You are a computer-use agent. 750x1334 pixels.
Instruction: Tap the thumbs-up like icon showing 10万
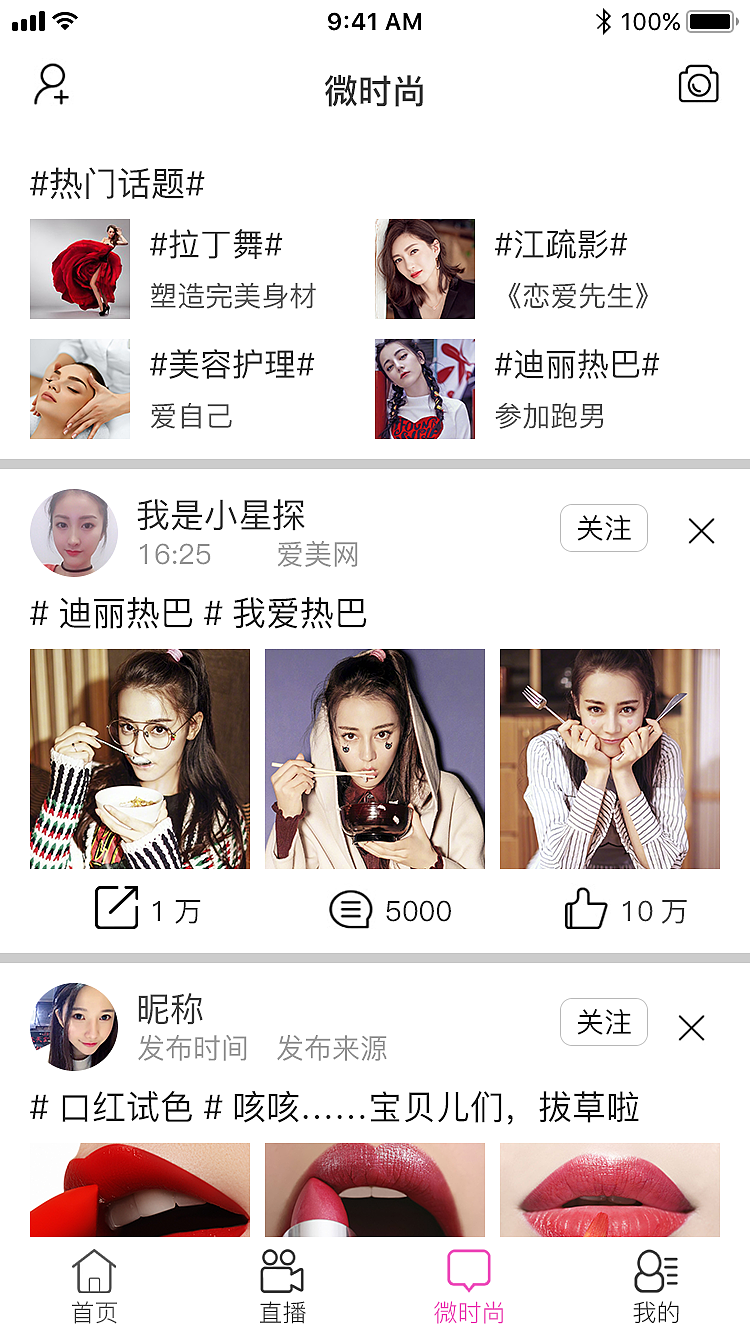(585, 909)
